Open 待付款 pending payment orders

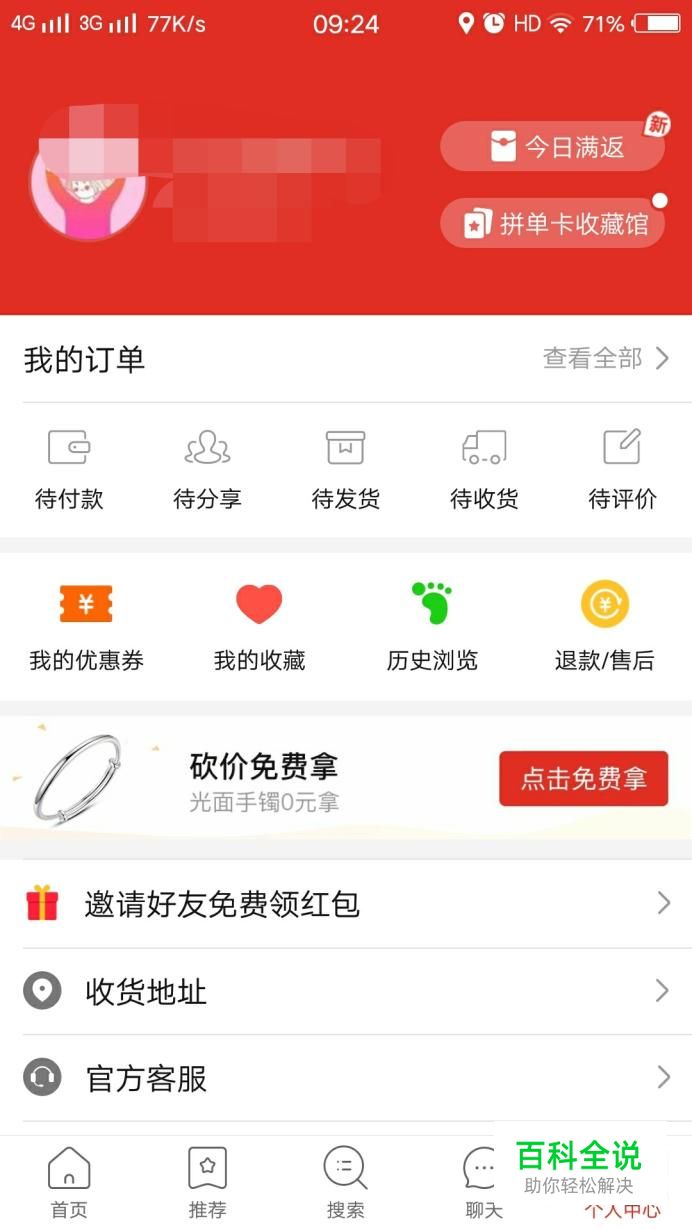[69, 469]
